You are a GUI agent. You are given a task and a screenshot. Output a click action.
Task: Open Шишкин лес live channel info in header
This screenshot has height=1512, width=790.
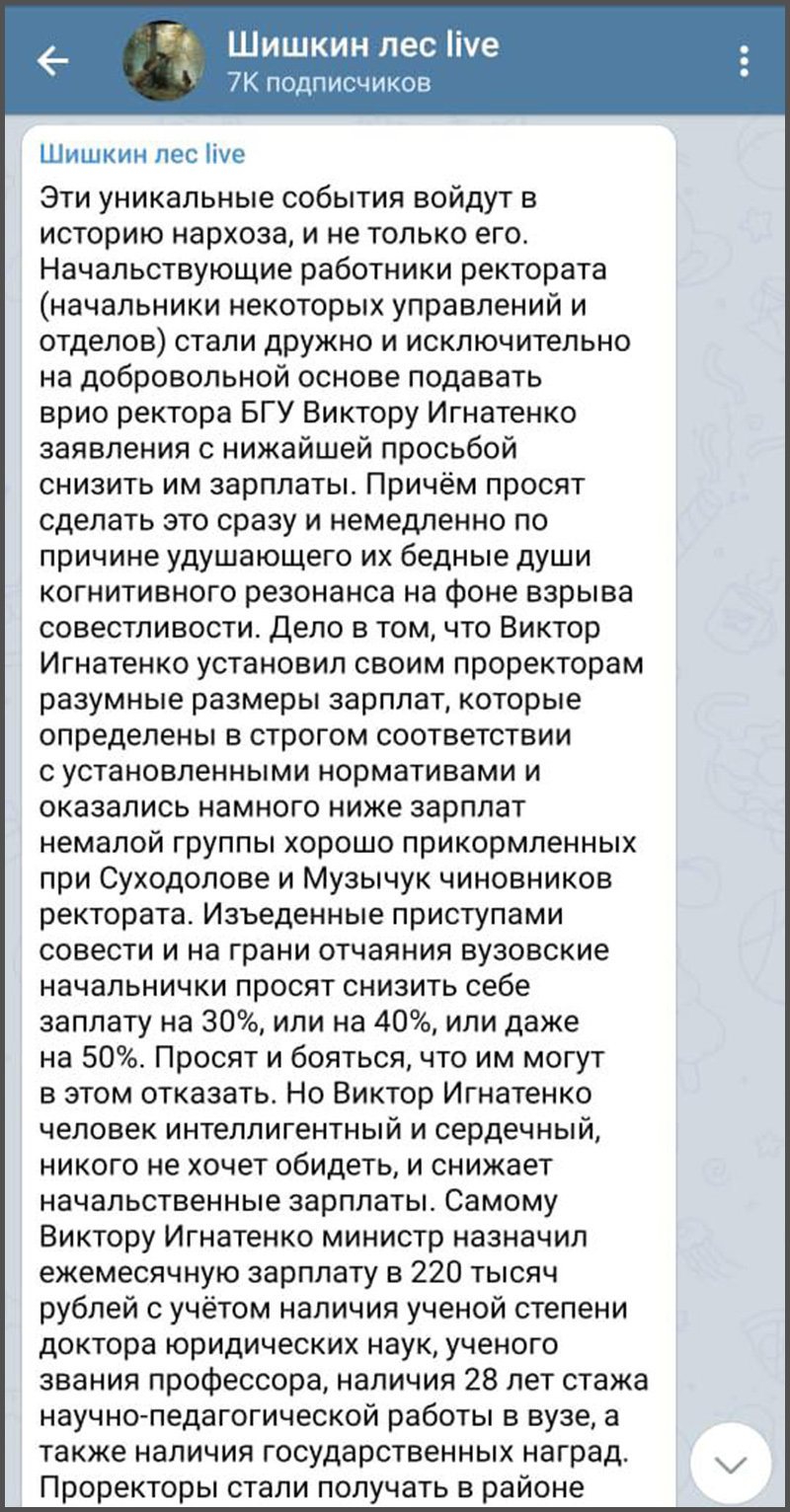click(x=361, y=45)
